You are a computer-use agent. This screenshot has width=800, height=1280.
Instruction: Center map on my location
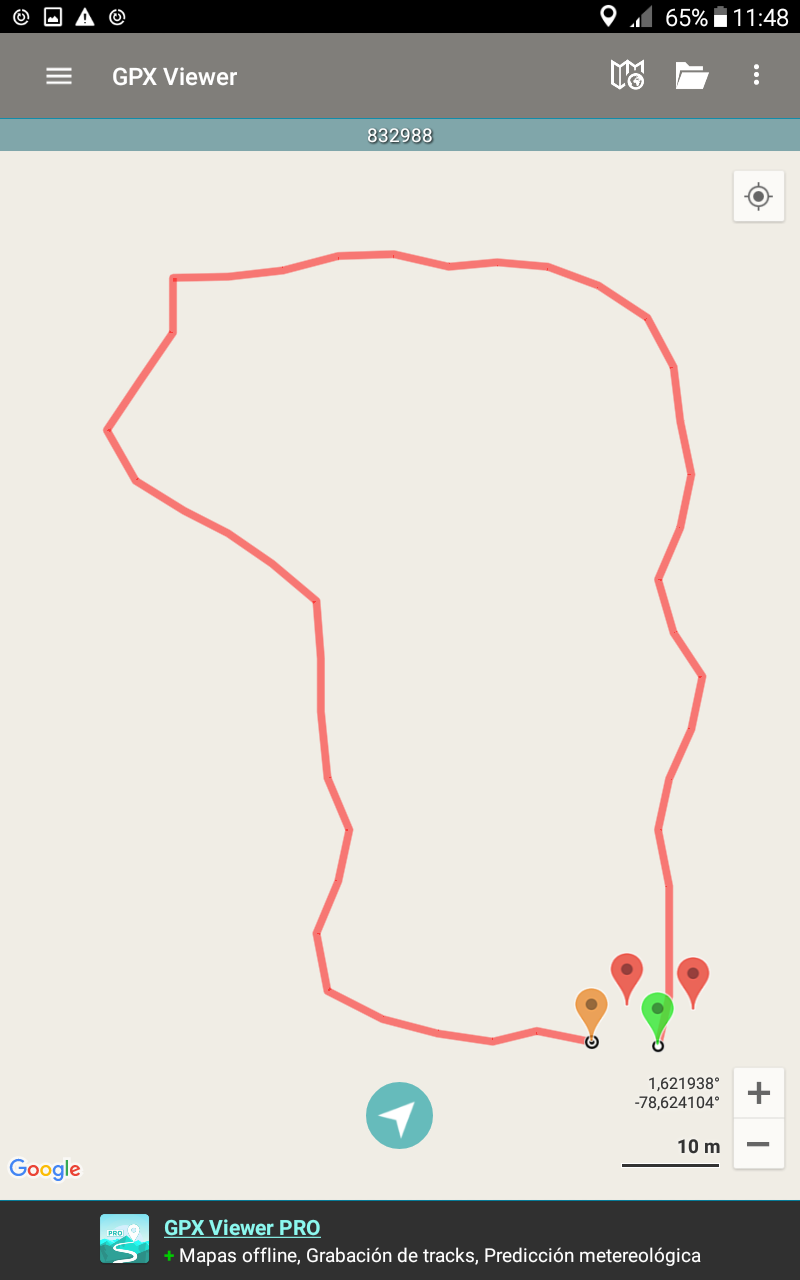click(x=758, y=196)
